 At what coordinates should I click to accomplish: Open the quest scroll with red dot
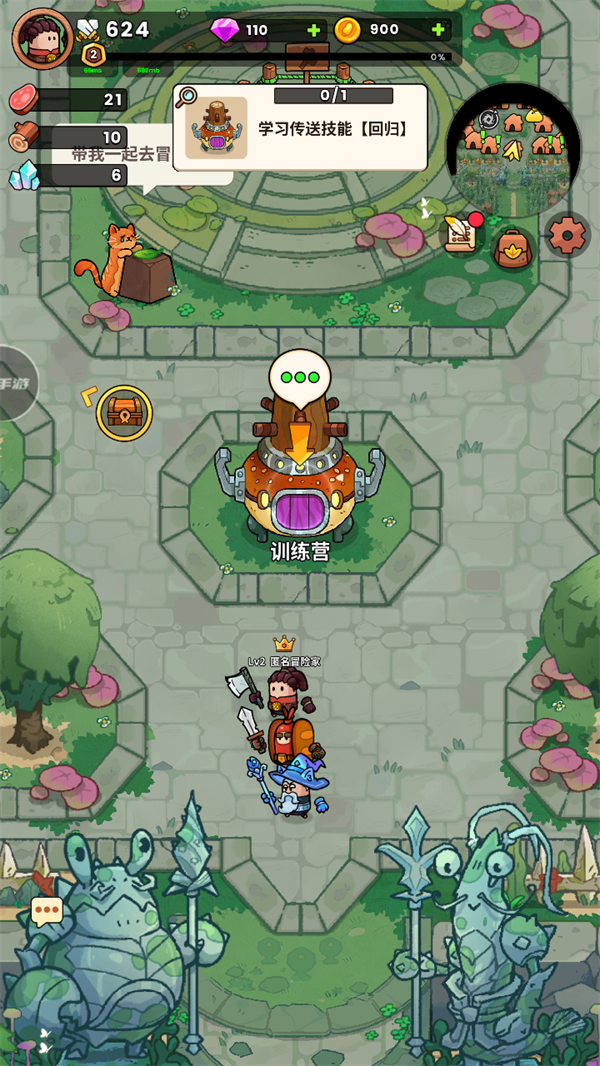pos(461,234)
